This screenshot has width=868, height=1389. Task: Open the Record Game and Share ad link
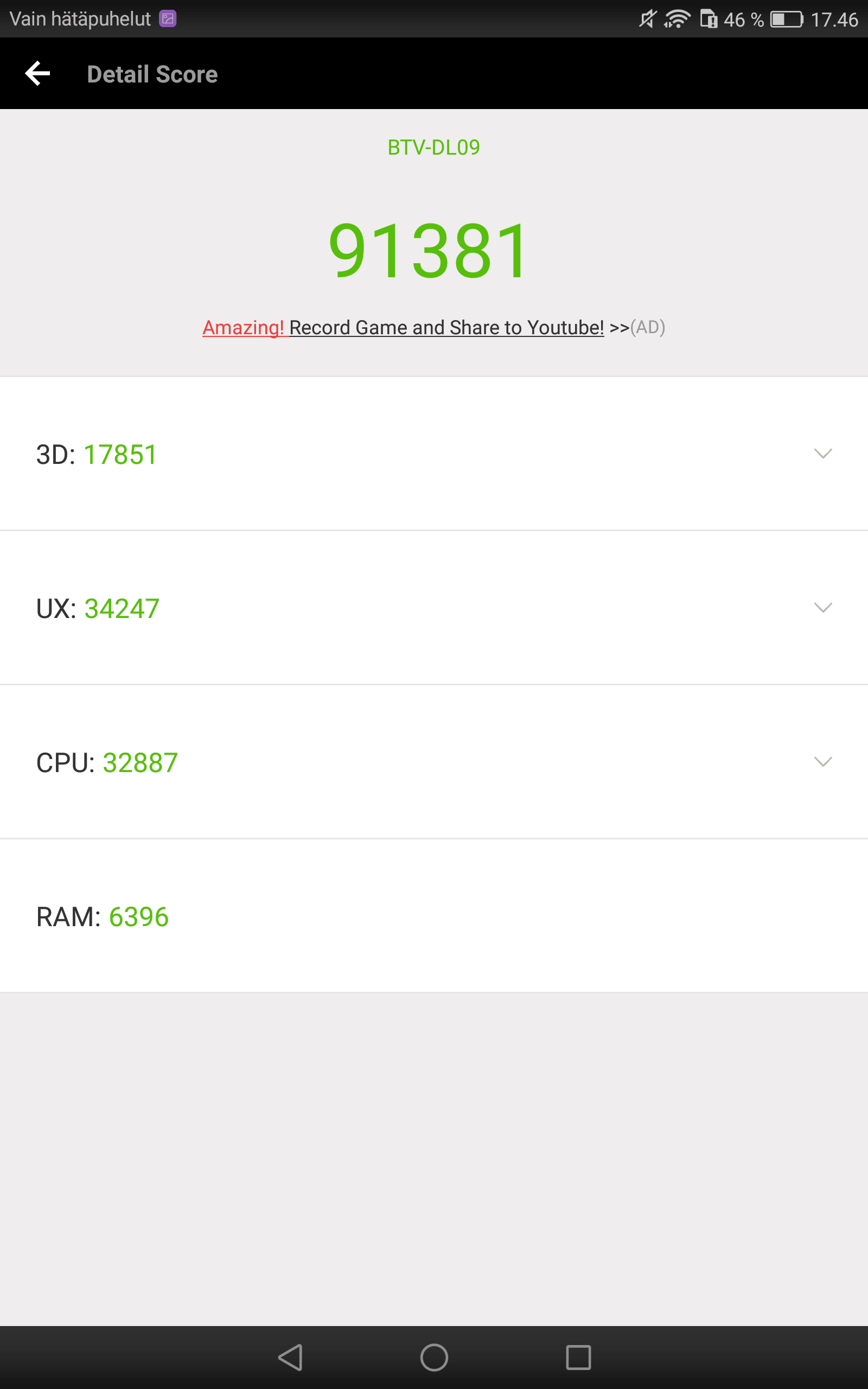[433, 328]
